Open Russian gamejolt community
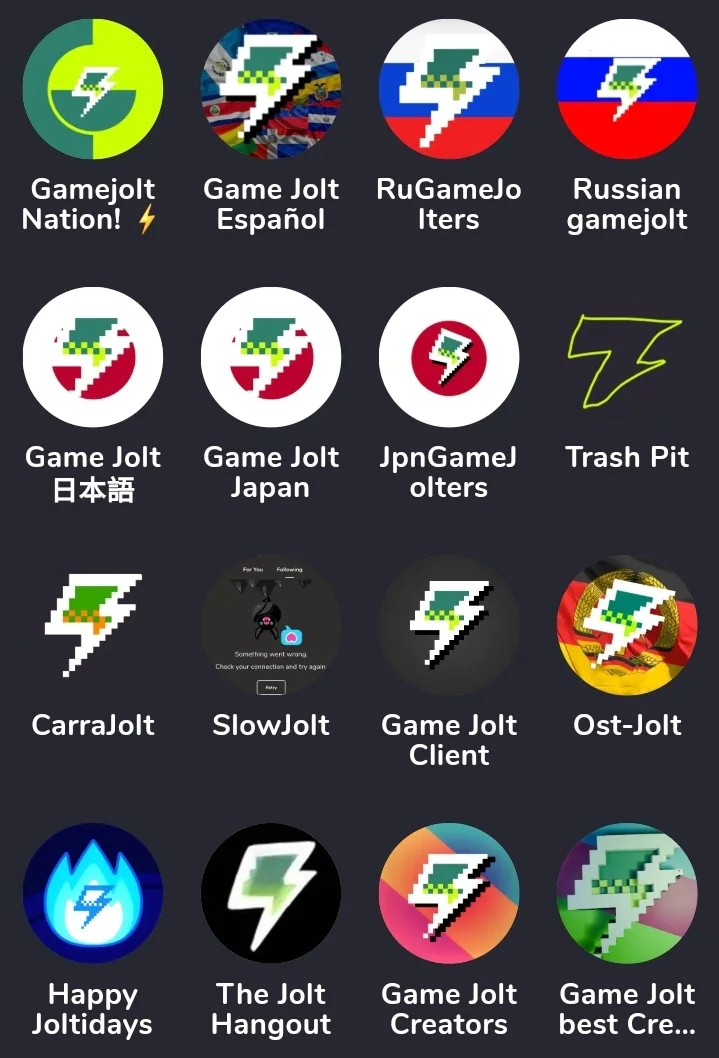Viewport: 719px width, 1058px height. coord(627,89)
